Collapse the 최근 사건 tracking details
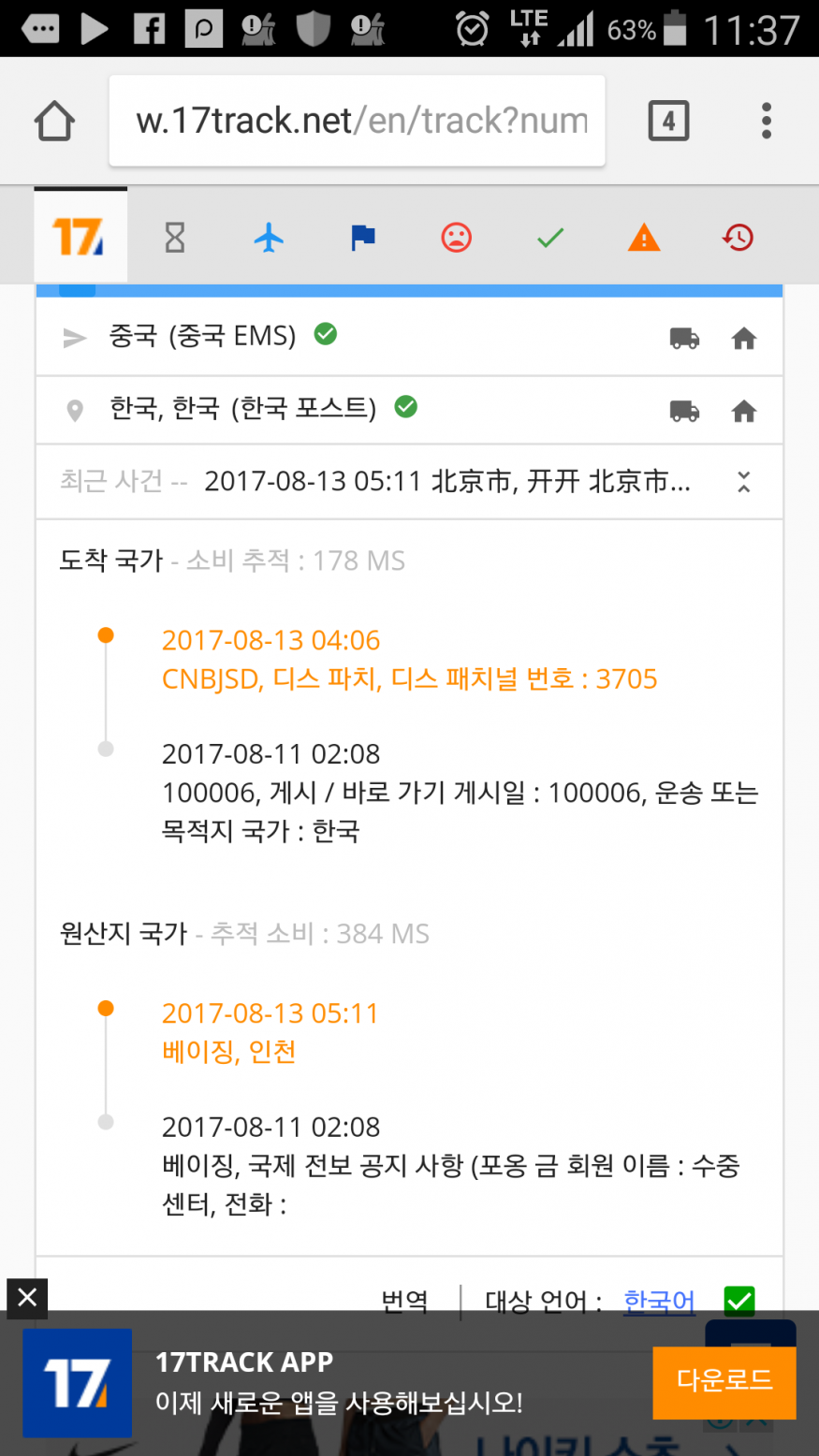This screenshot has width=819, height=1456. pyautogui.click(x=744, y=482)
